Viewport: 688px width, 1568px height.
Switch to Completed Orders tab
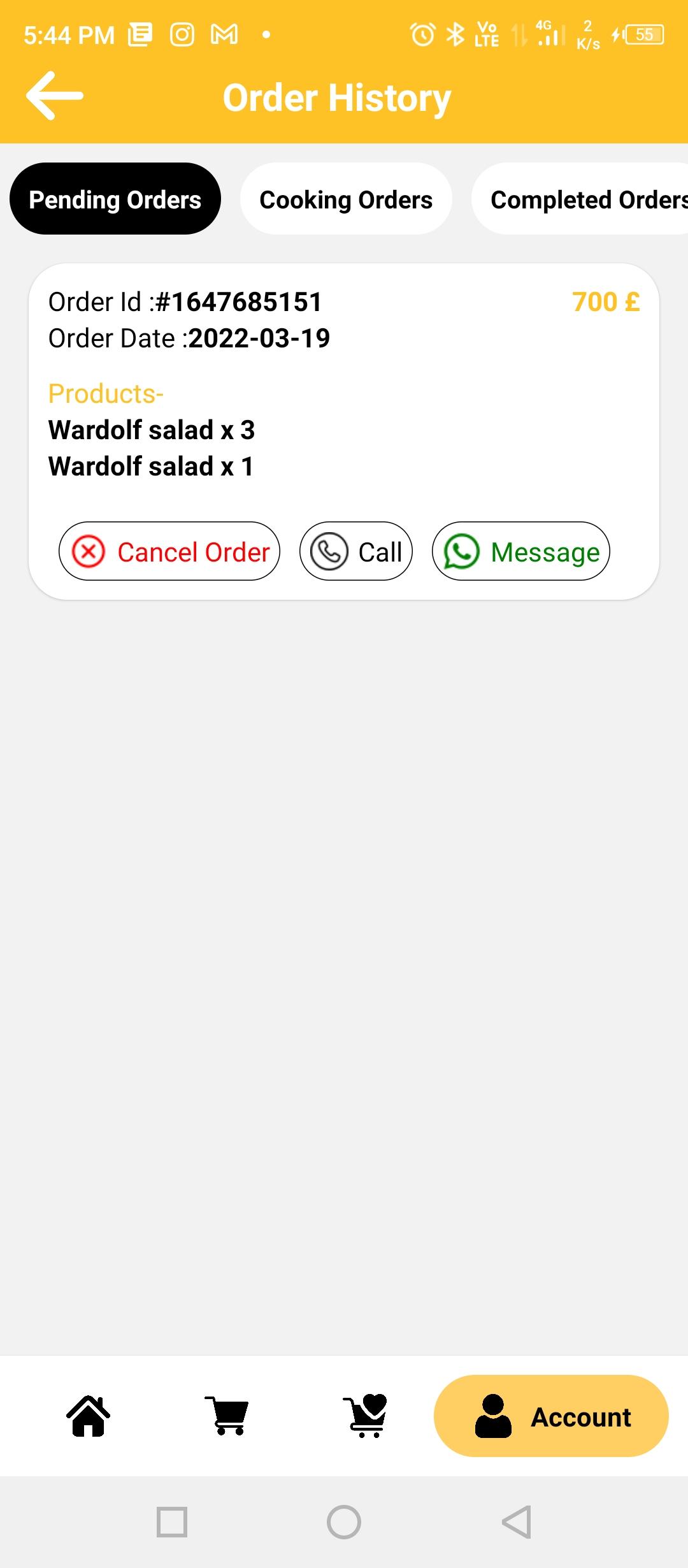[x=580, y=199]
